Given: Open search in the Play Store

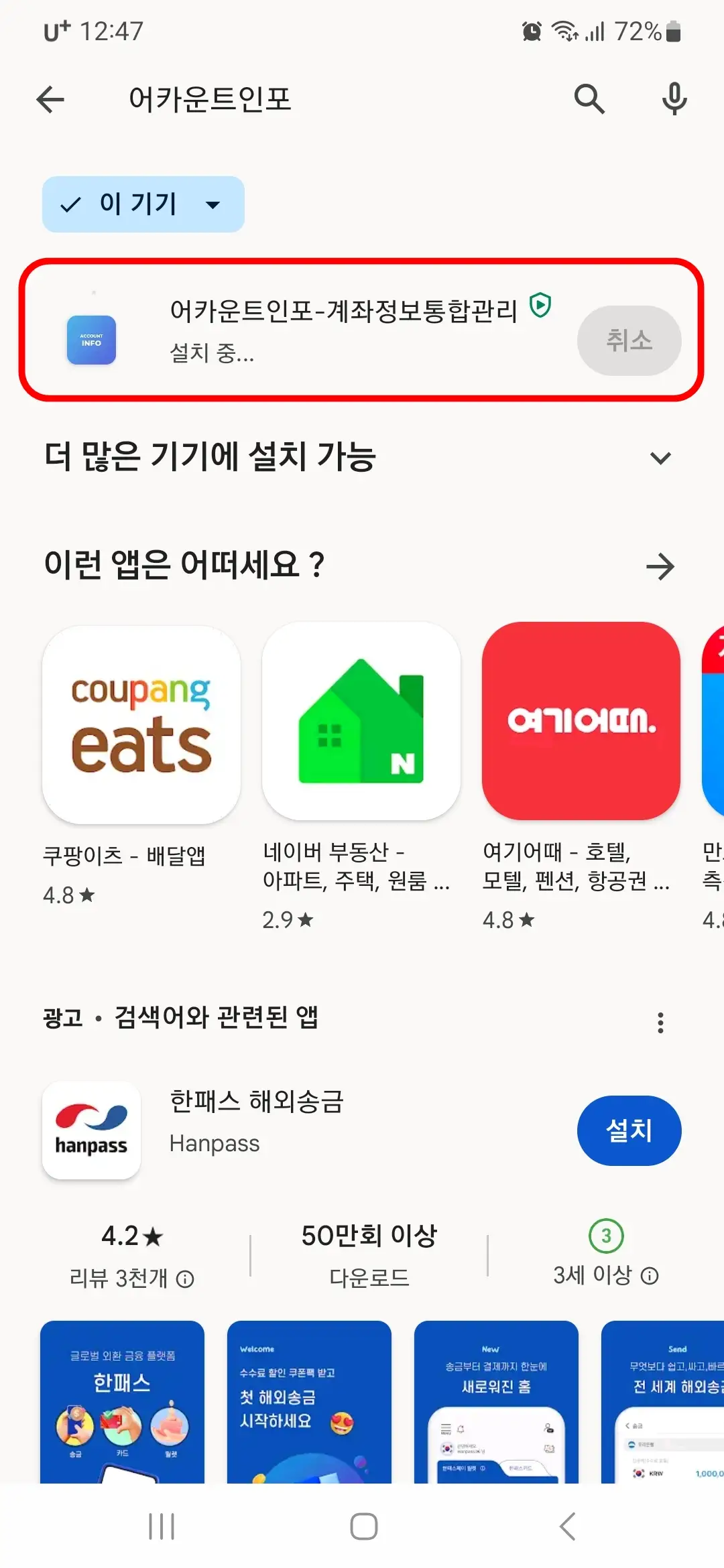Looking at the screenshot, I should coord(589,99).
